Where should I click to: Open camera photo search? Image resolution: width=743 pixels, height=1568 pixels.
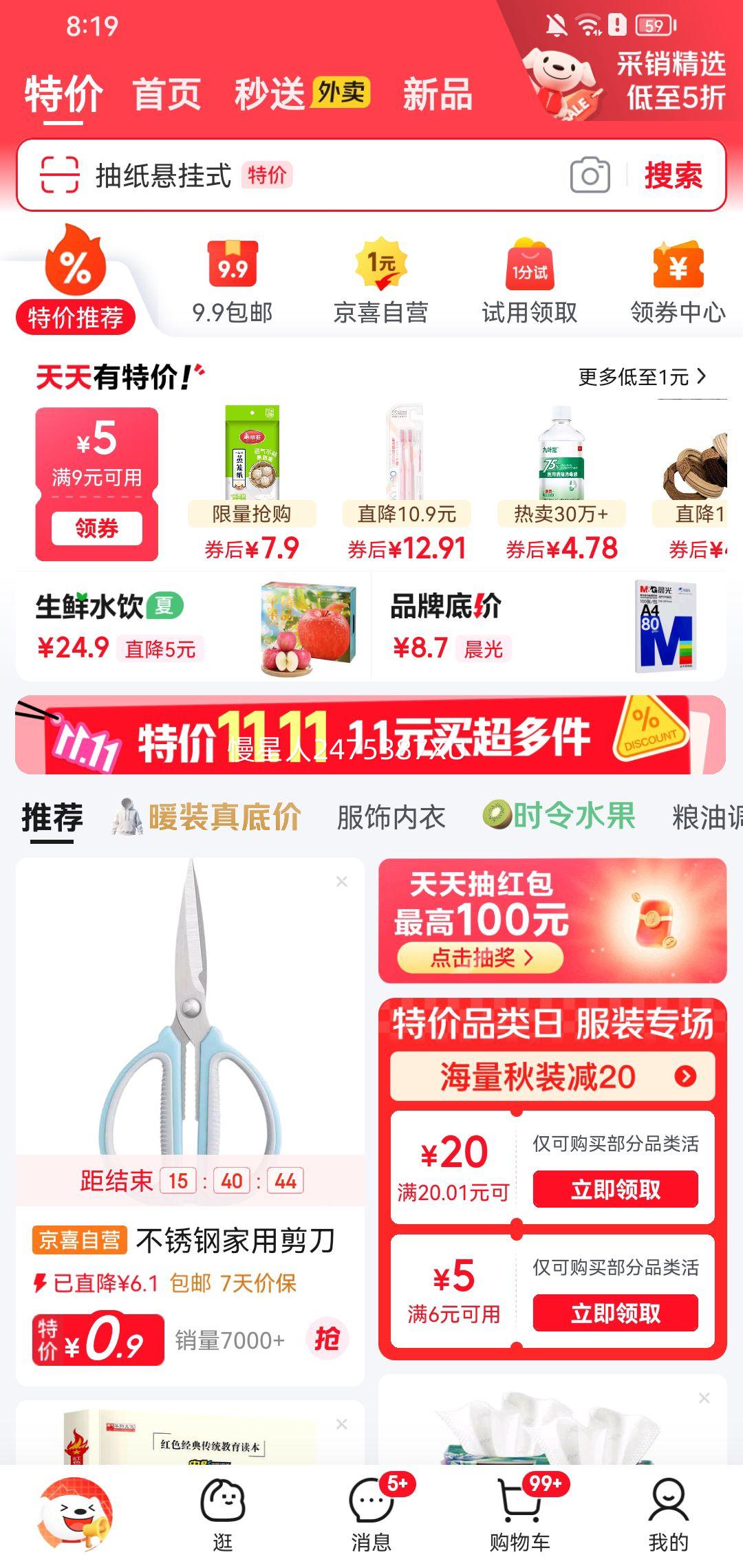(590, 175)
